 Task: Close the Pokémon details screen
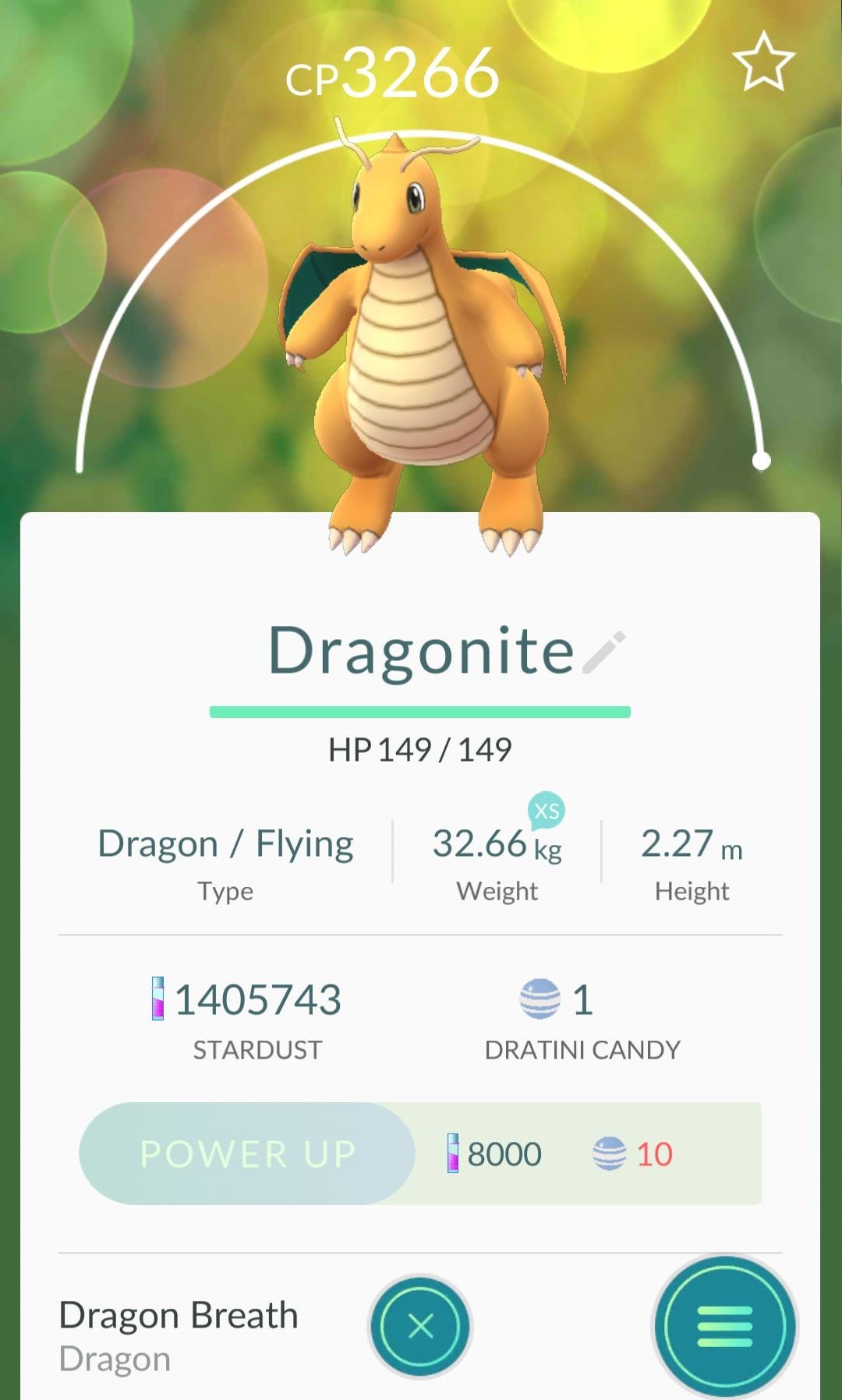point(420,1326)
